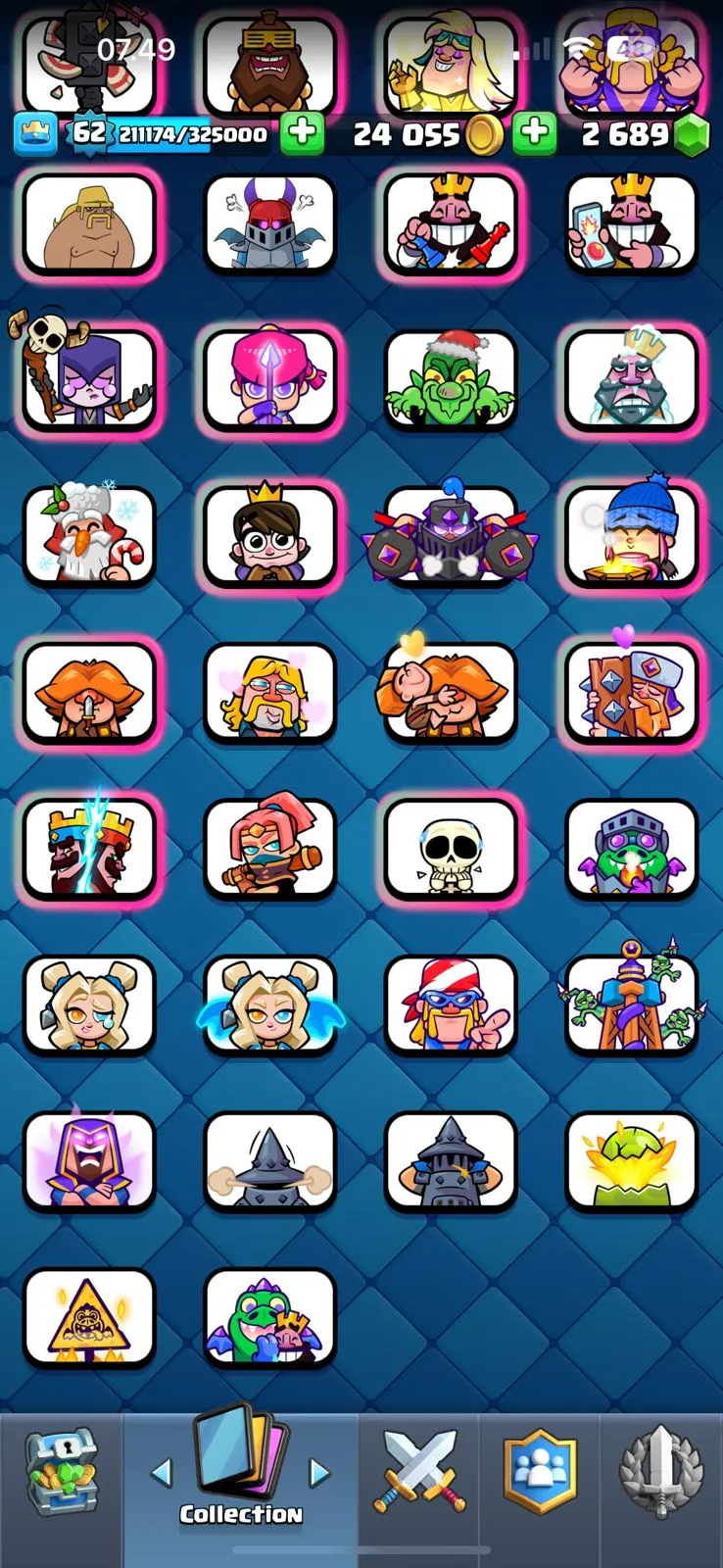Select the crying skeleton emote
The width and height of the screenshot is (723, 1568).
[450, 850]
